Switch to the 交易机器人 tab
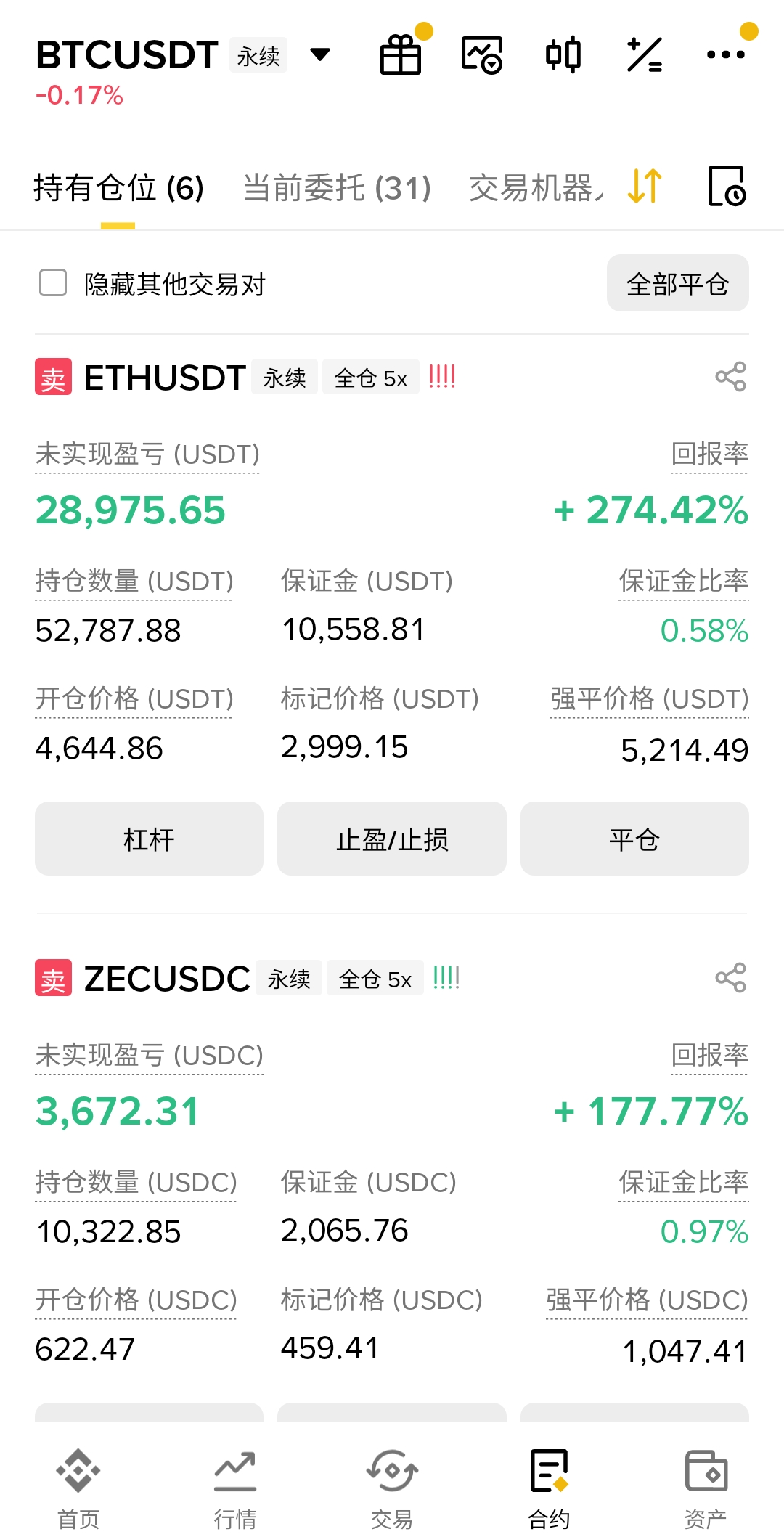Screen dimensions: 784x1537 [536, 188]
